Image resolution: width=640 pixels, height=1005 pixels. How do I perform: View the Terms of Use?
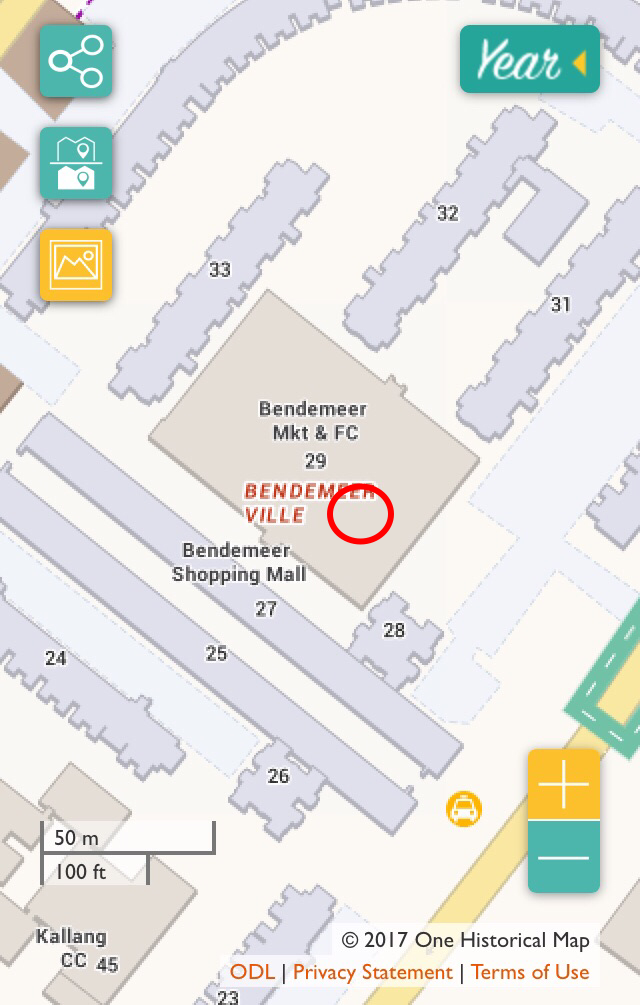coord(530,972)
